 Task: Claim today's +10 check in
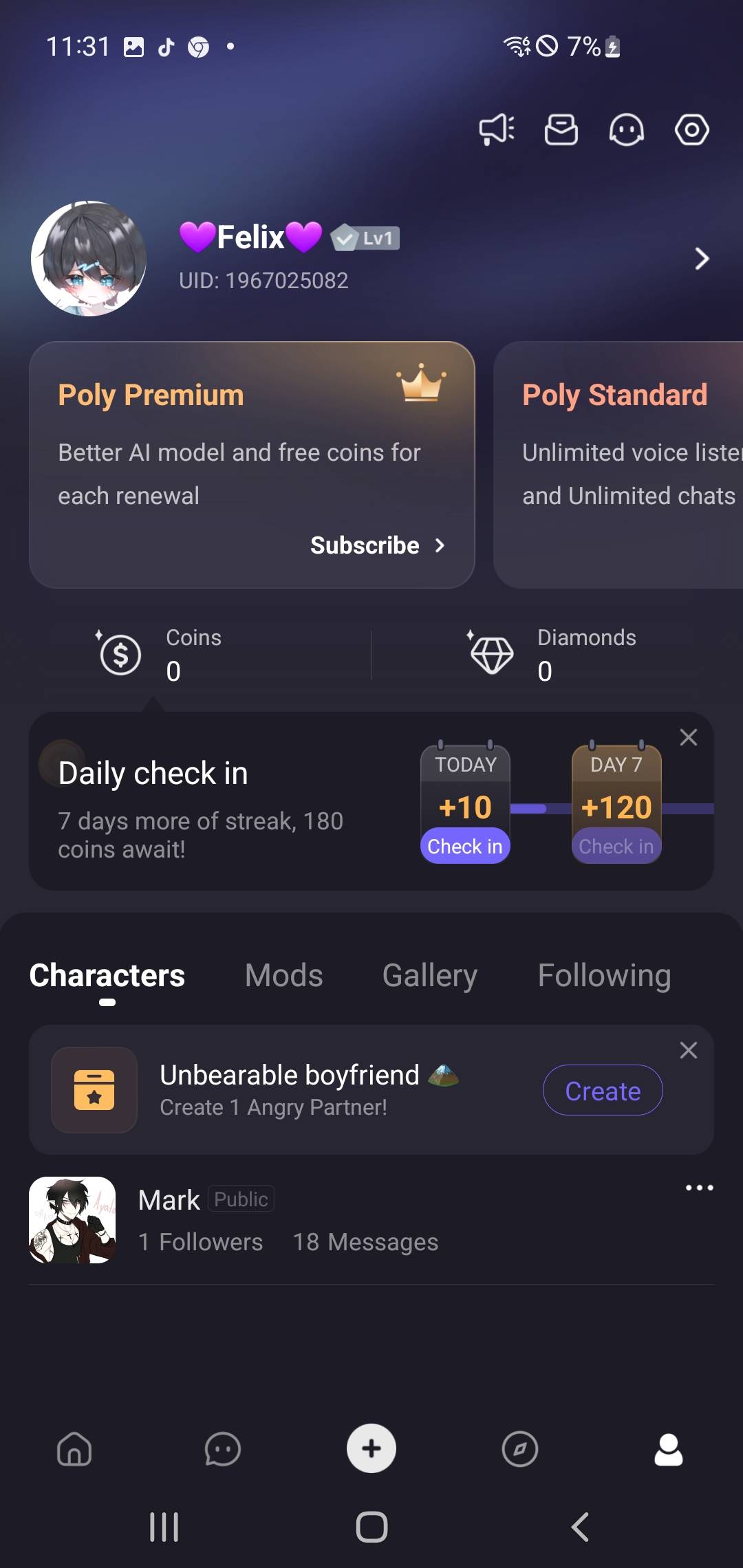pyautogui.click(x=465, y=846)
